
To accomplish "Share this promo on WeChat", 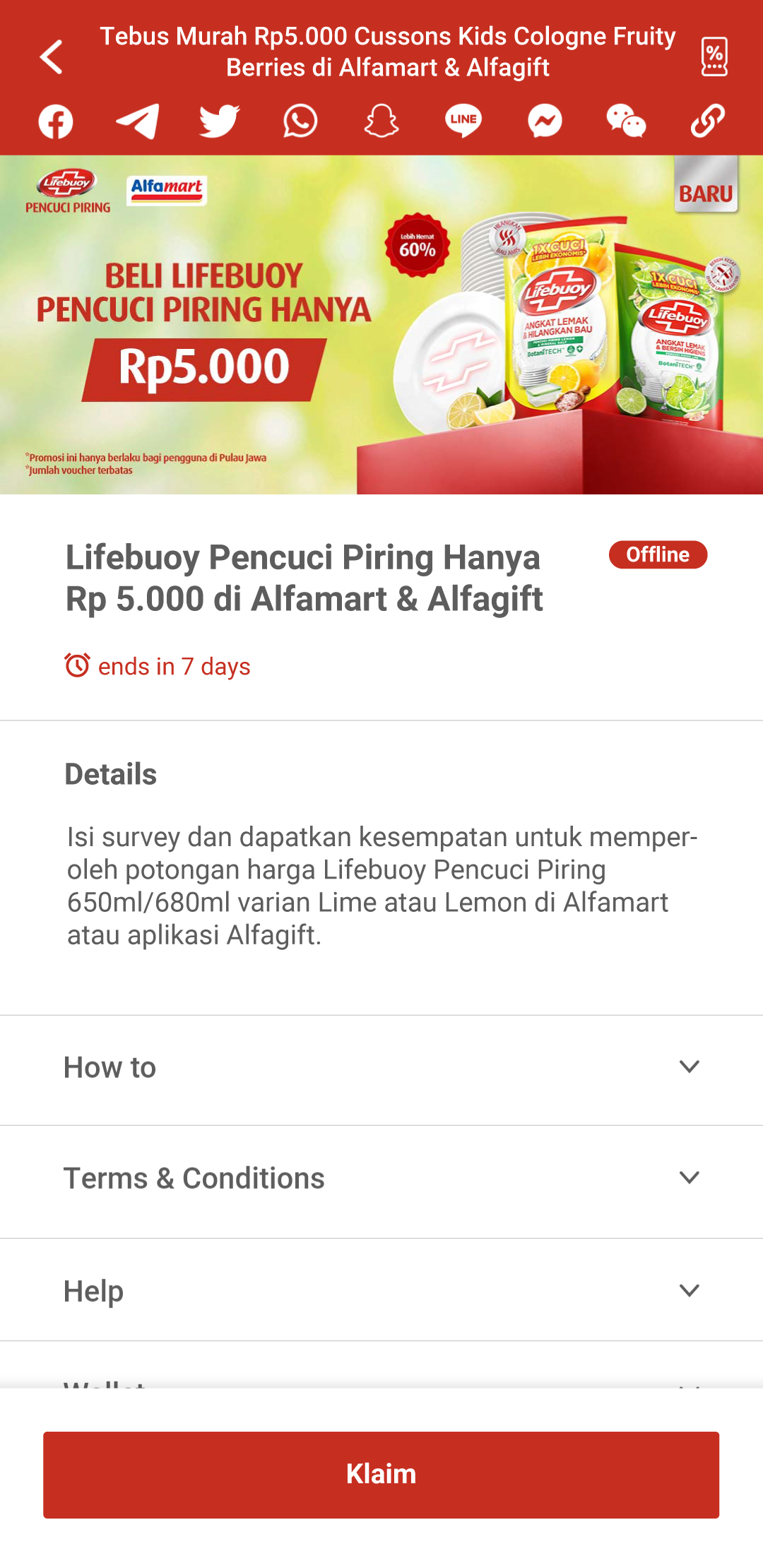I will pyautogui.click(x=626, y=121).
